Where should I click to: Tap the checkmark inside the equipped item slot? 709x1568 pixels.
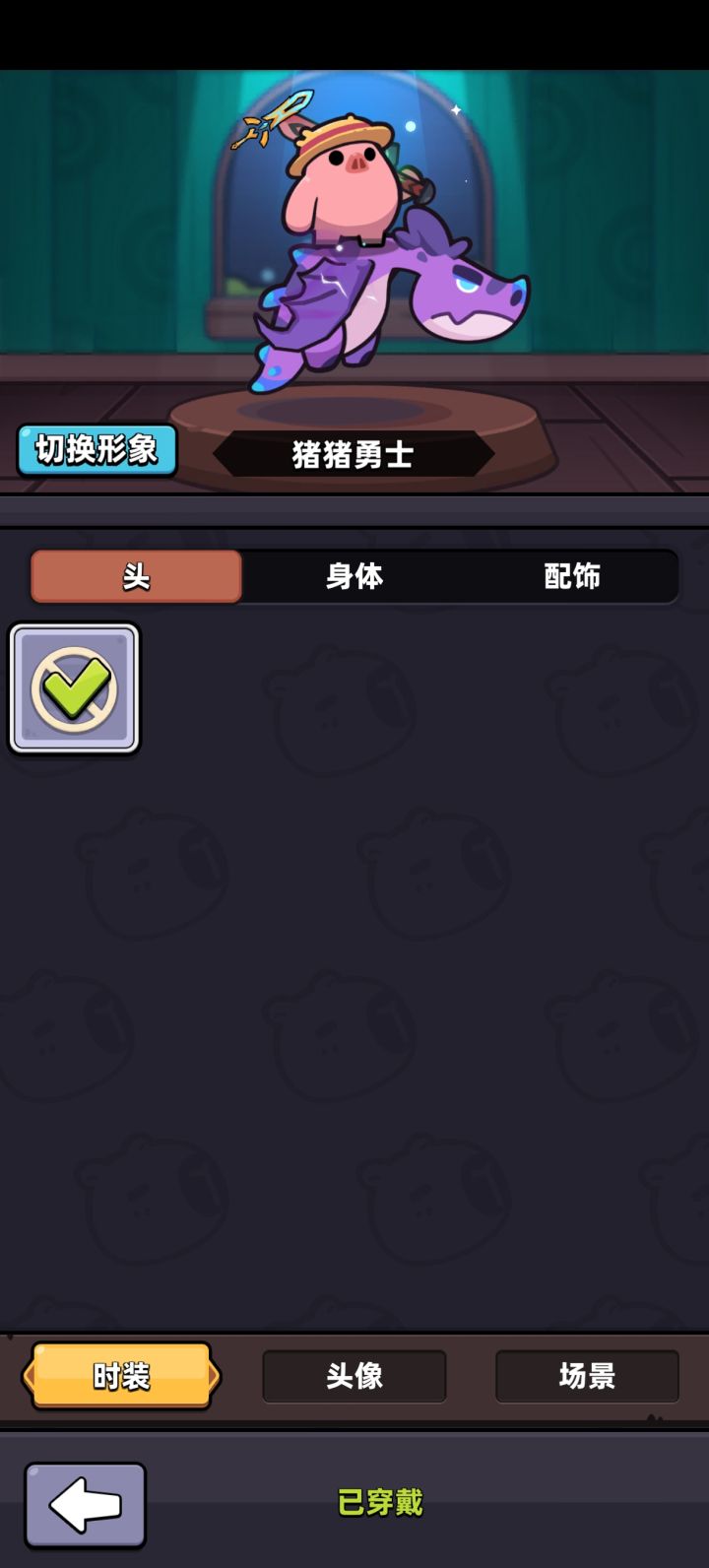74,689
